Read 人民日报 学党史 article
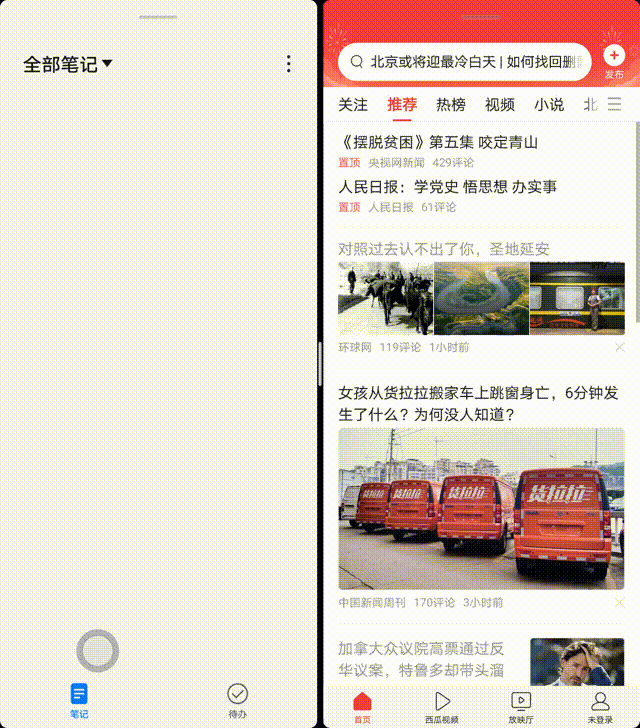The height and width of the screenshot is (728, 640). [x=447, y=187]
